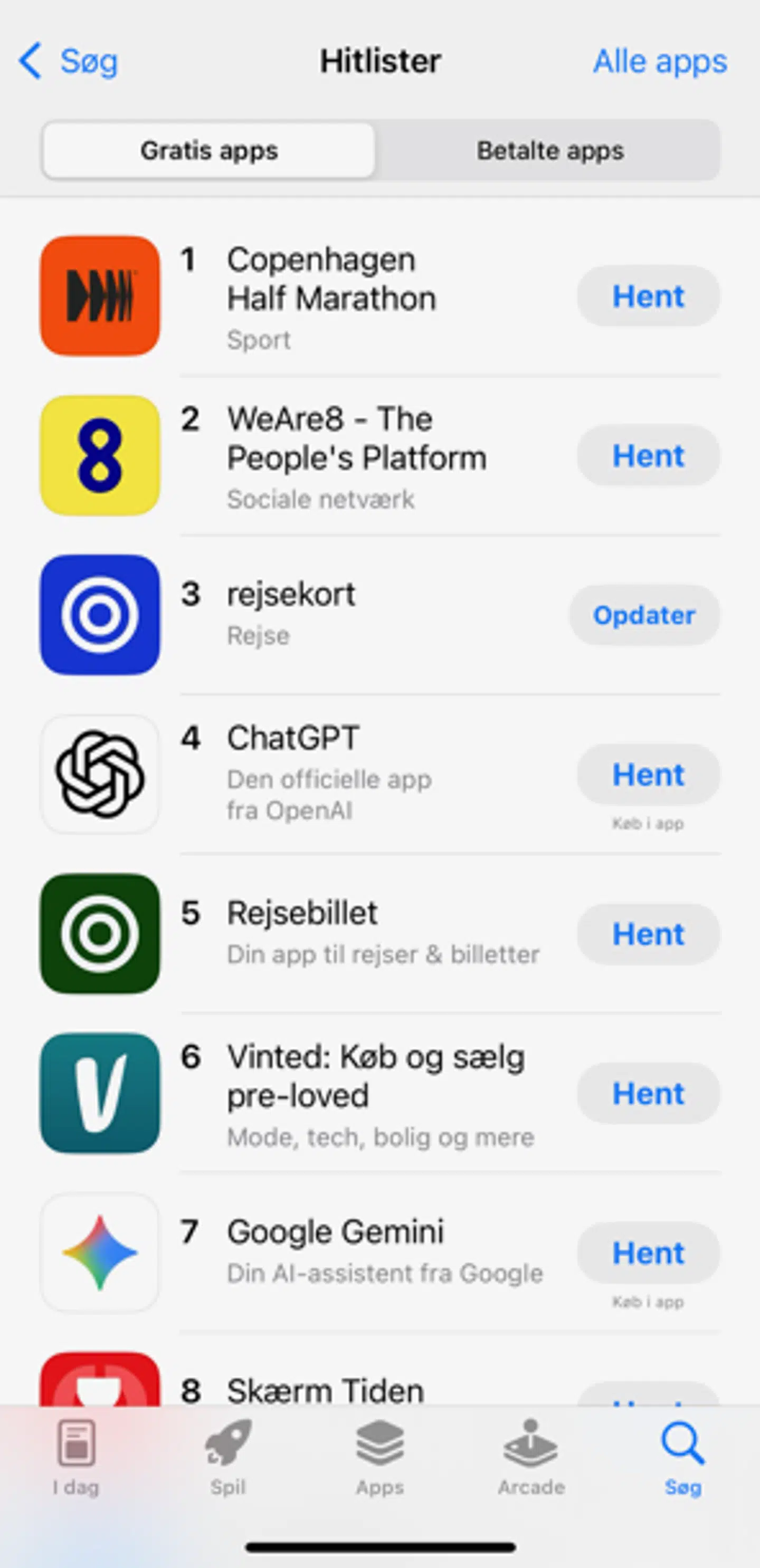The width and height of the screenshot is (760, 1568).
Task: Get the Vinted app
Action: (x=648, y=1094)
